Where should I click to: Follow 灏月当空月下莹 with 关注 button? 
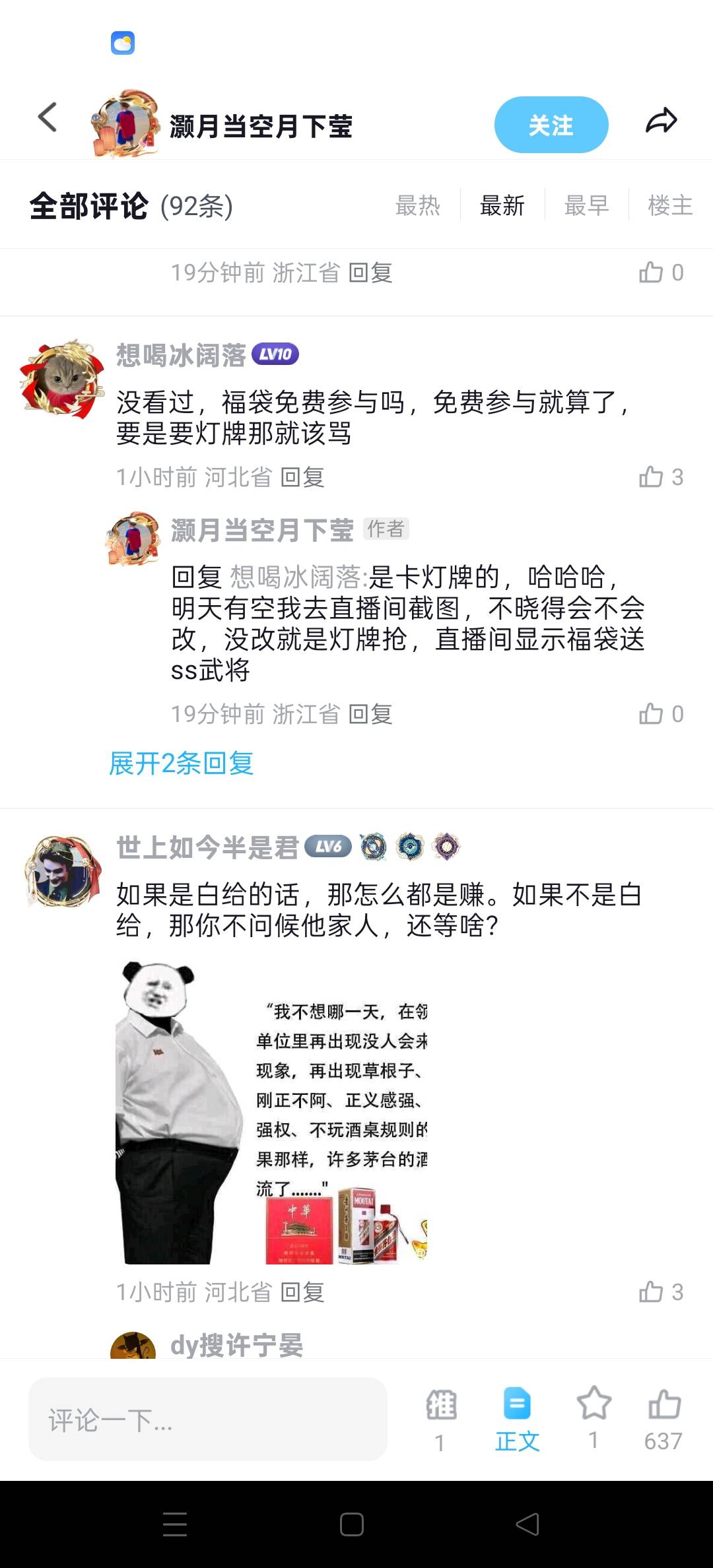coord(551,125)
